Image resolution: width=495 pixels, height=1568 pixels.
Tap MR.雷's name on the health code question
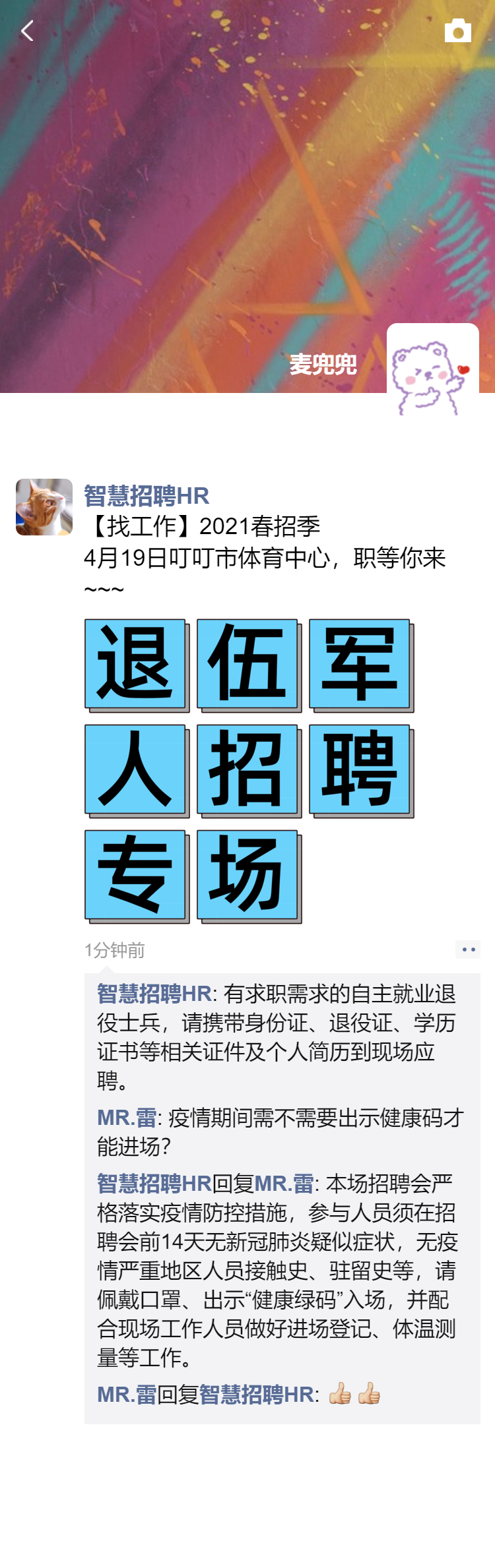coord(127,1118)
